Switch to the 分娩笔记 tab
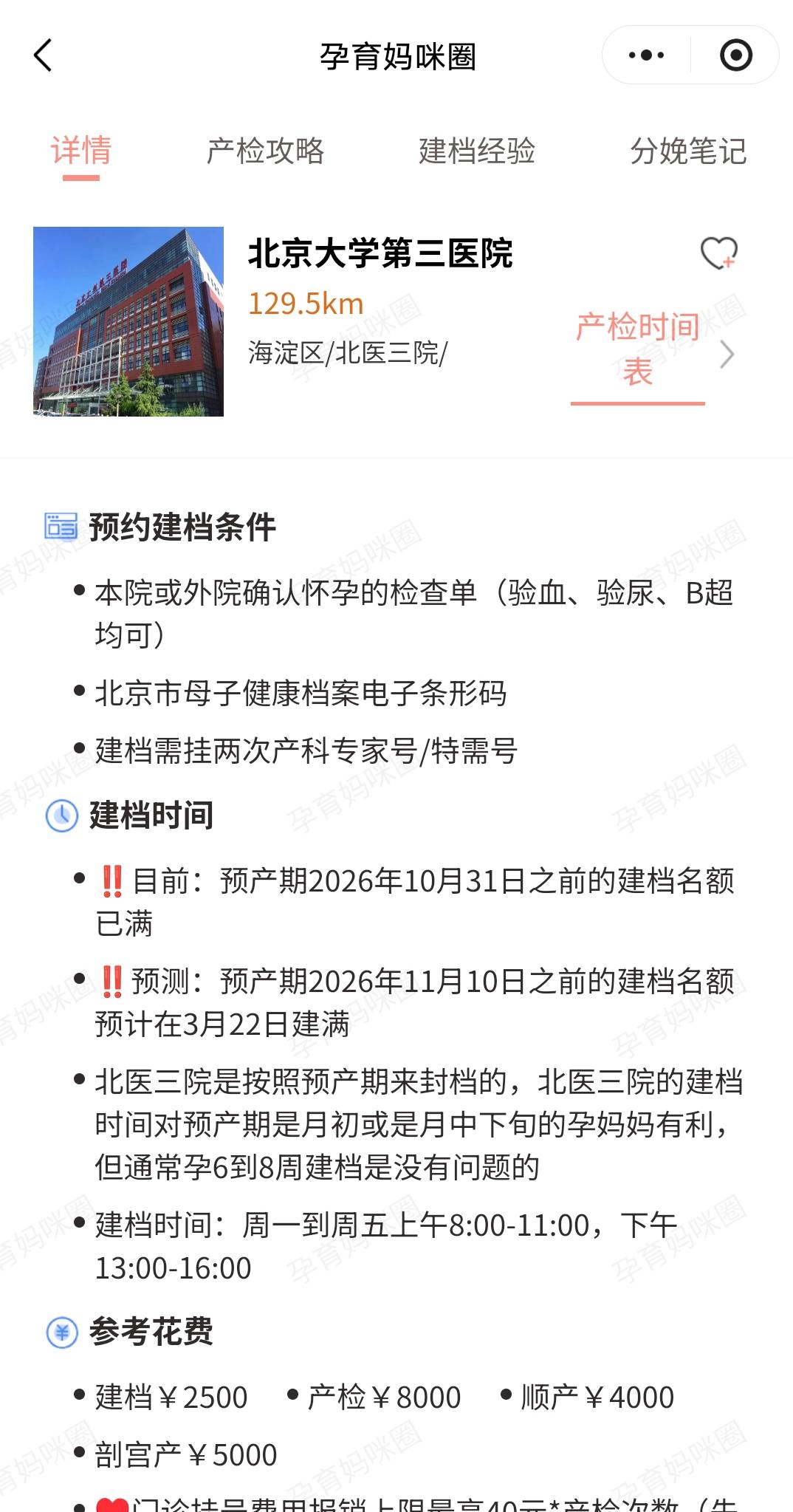Image resolution: width=793 pixels, height=1512 pixels. 688,151
